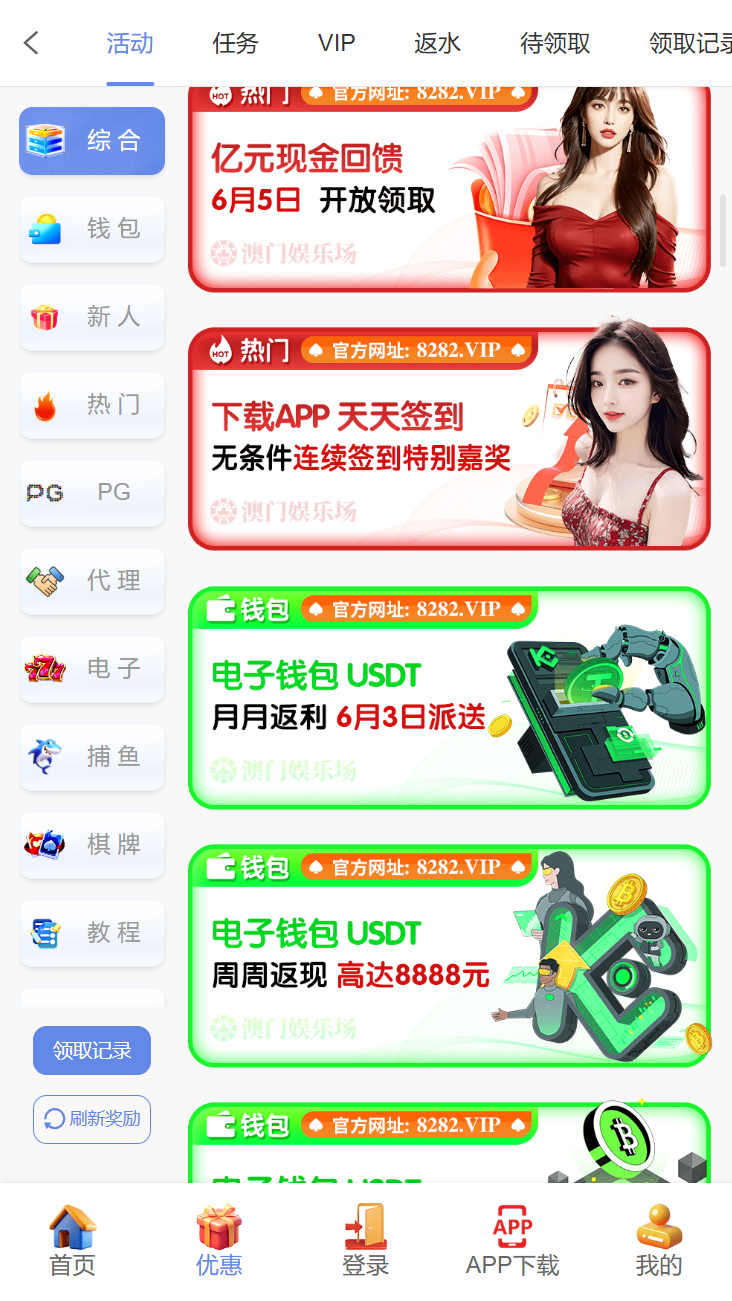Select the 电子 category
The image size is (732, 1301).
92,669
